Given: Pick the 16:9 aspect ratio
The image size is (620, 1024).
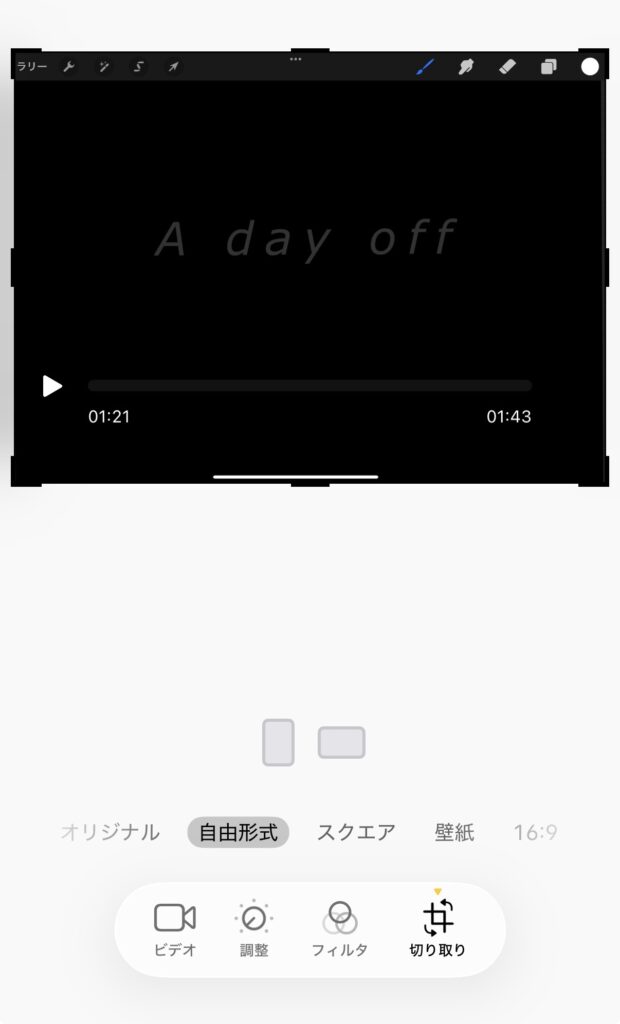Looking at the screenshot, I should (x=536, y=832).
